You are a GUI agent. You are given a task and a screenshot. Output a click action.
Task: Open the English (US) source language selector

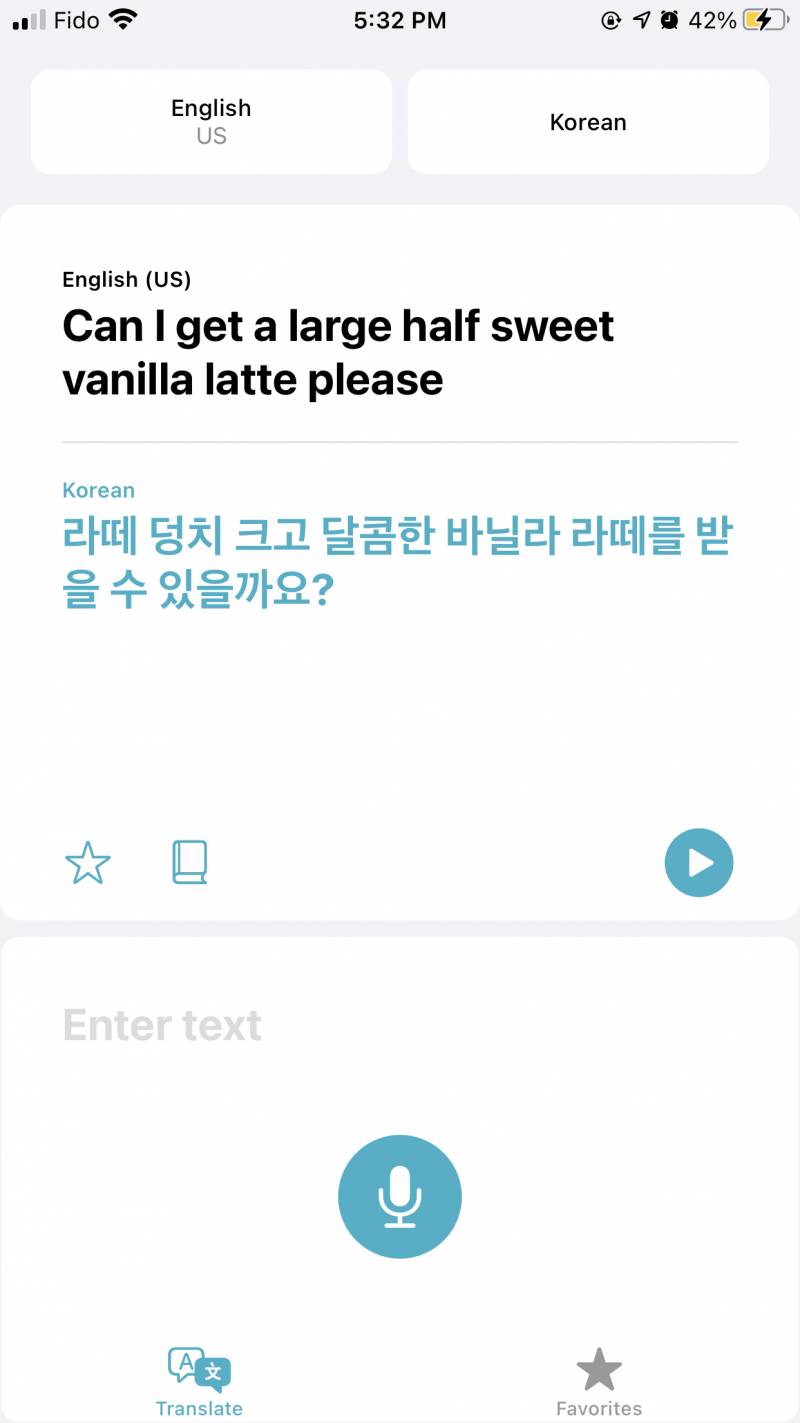211,120
